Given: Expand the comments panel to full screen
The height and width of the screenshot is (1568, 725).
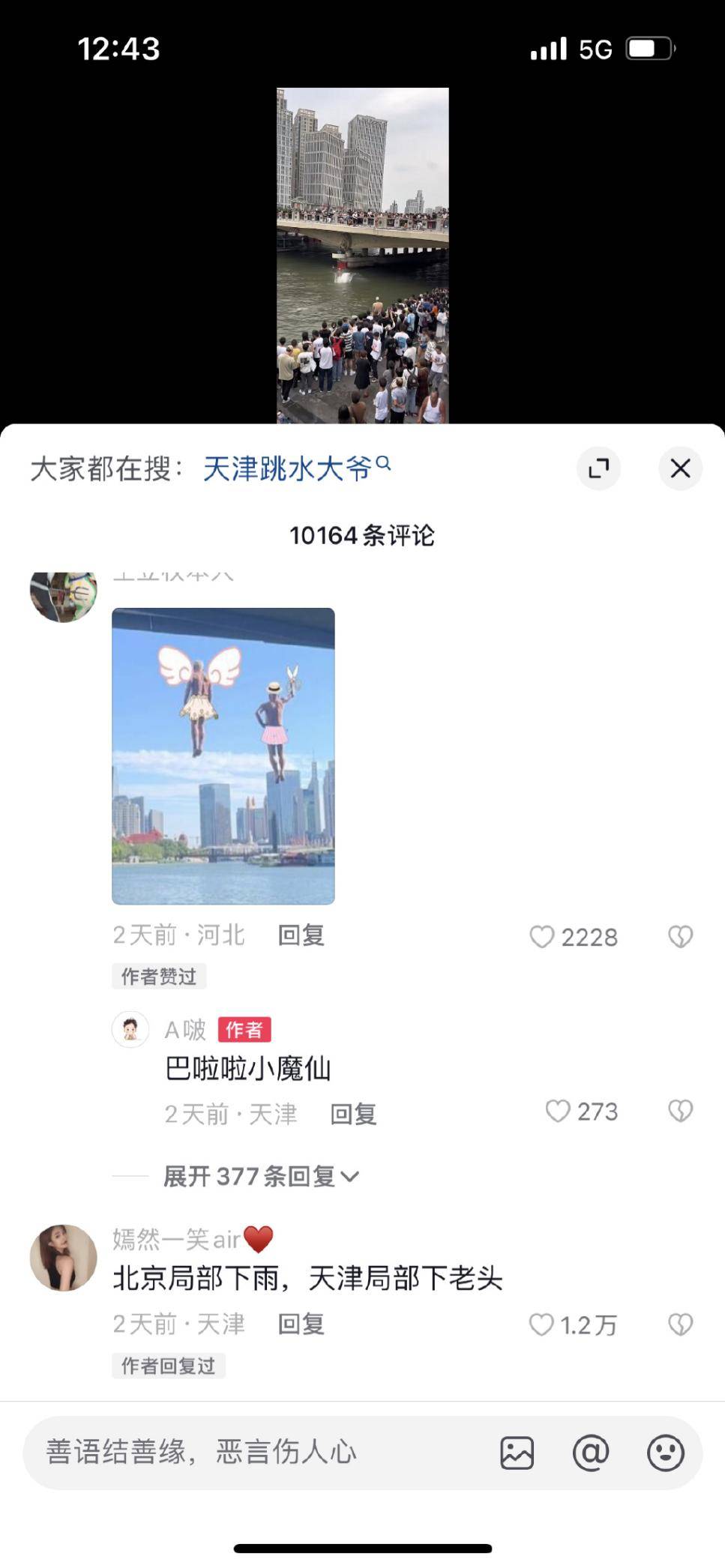Looking at the screenshot, I should pyautogui.click(x=598, y=468).
